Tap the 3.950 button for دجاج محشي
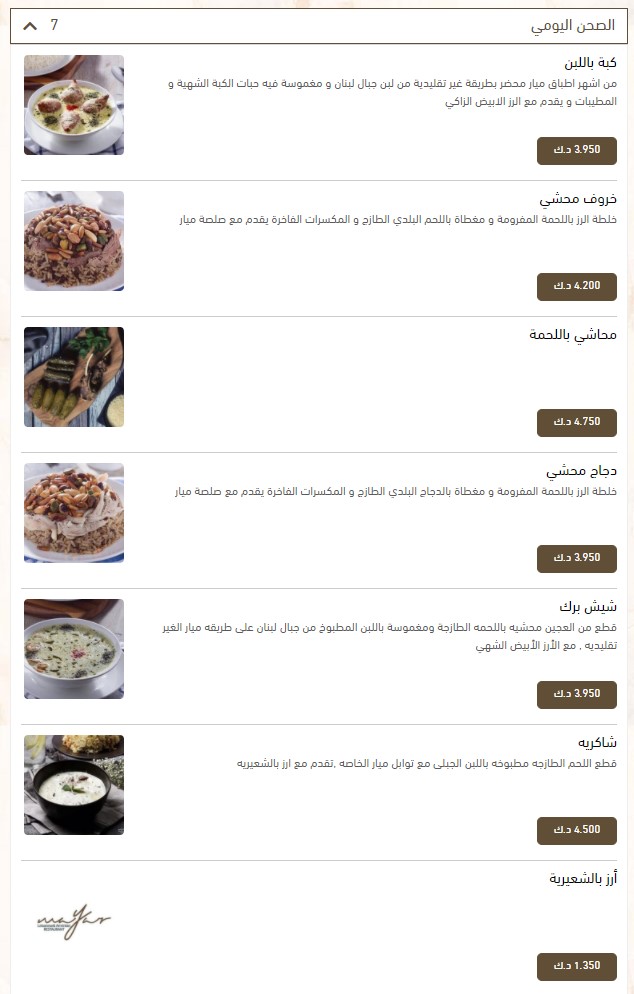This screenshot has width=634, height=994. pos(576,558)
